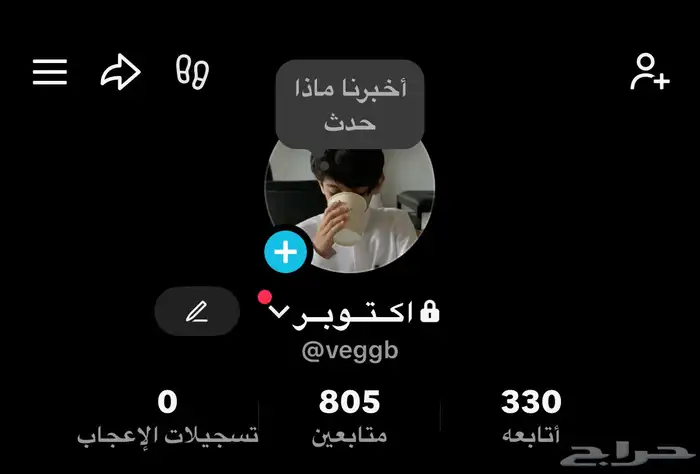Open the hamburger menu
The width and height of the screenshot is (700, 474).
[x=49, y=71]
